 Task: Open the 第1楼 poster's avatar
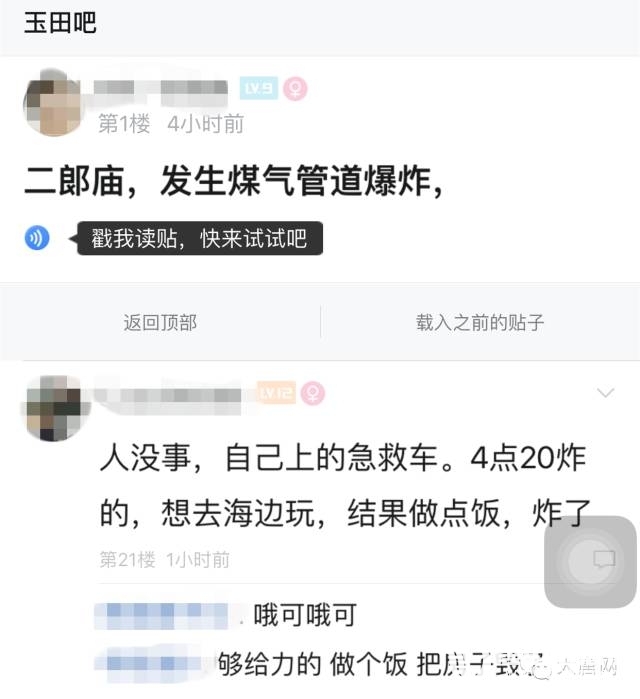pos(54,103)
